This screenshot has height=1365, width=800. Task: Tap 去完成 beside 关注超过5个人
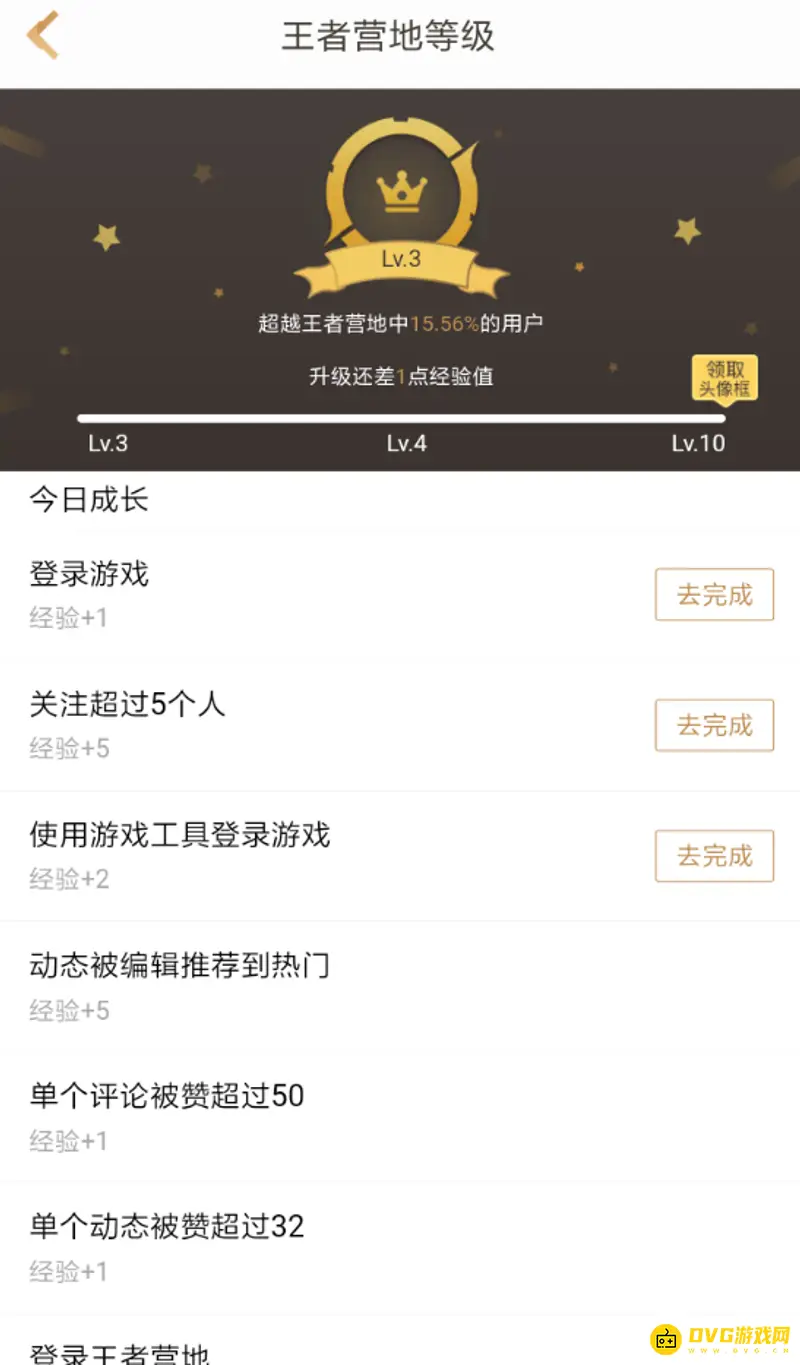[x=714, y=725]
